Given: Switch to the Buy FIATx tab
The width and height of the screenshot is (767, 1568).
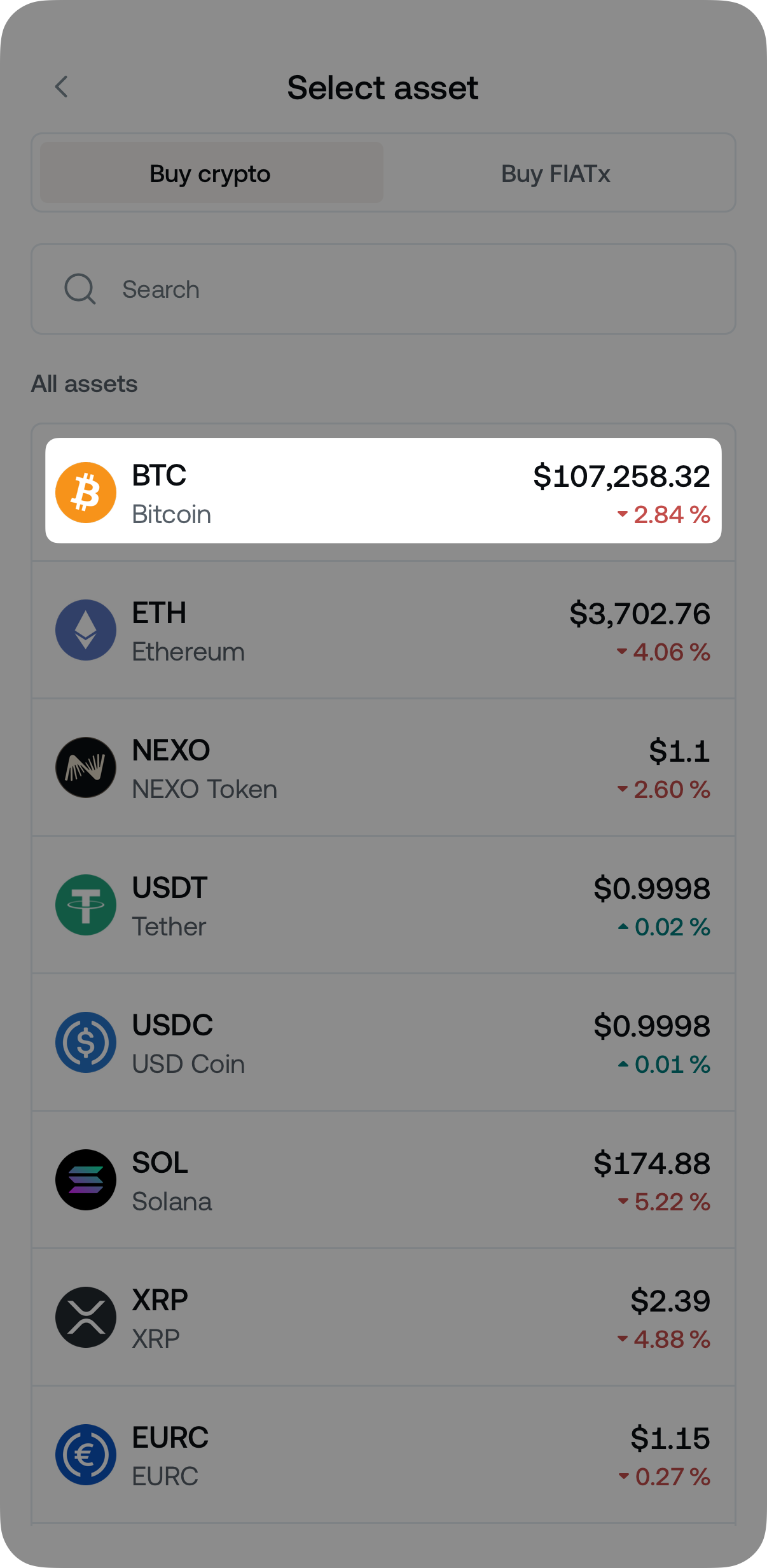Looking at the screenshot, I should [555, 173].
